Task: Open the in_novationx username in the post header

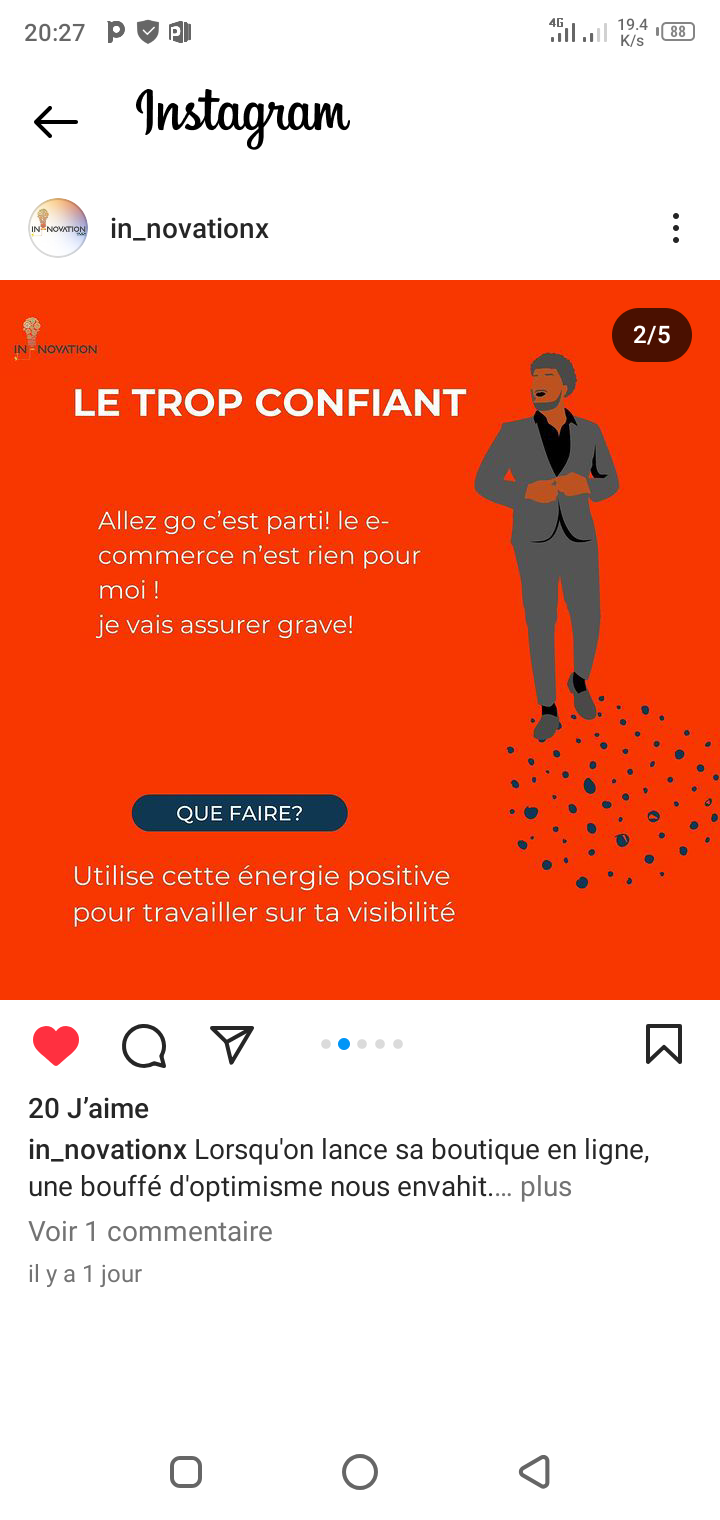Action: [x=189, y=229]
